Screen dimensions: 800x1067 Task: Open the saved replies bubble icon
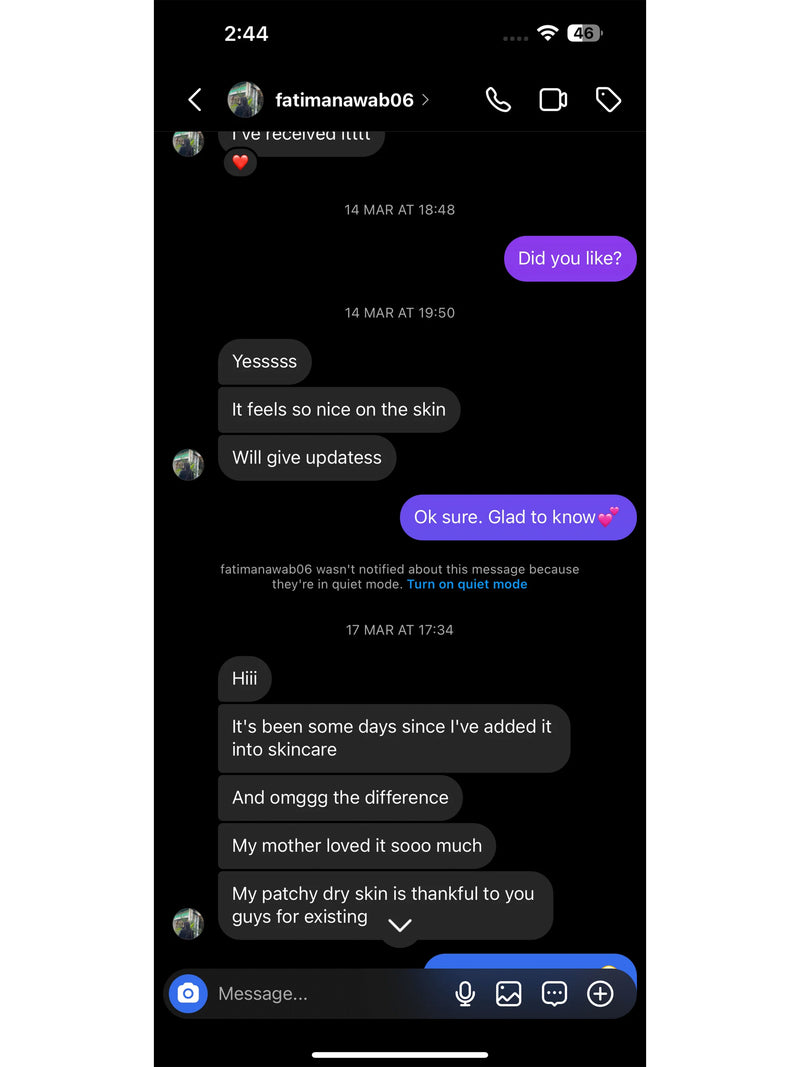coord(554,993)
